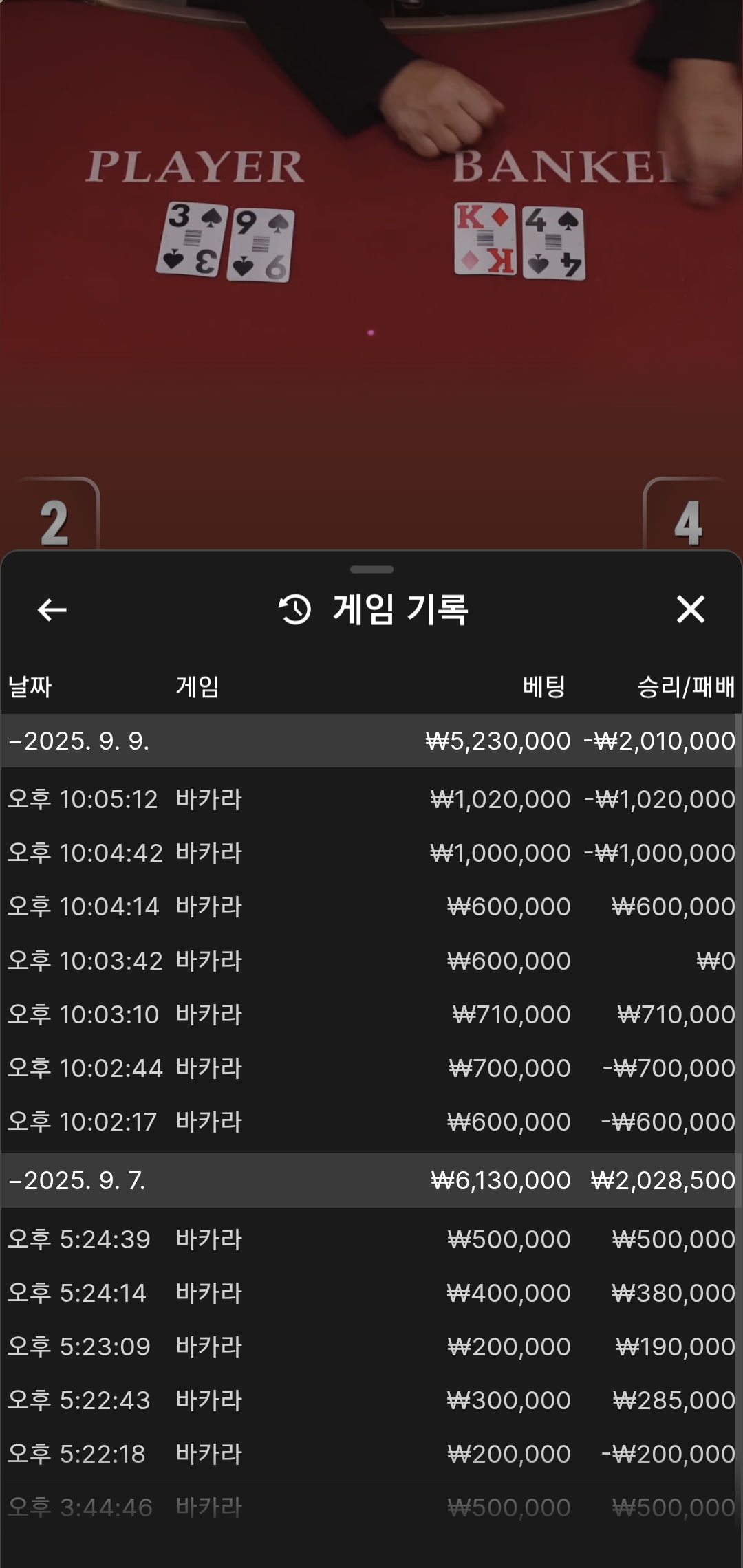Select the 오후 10:03:42 game entry
Viewport: 743px width, 1568px height.
371,961
